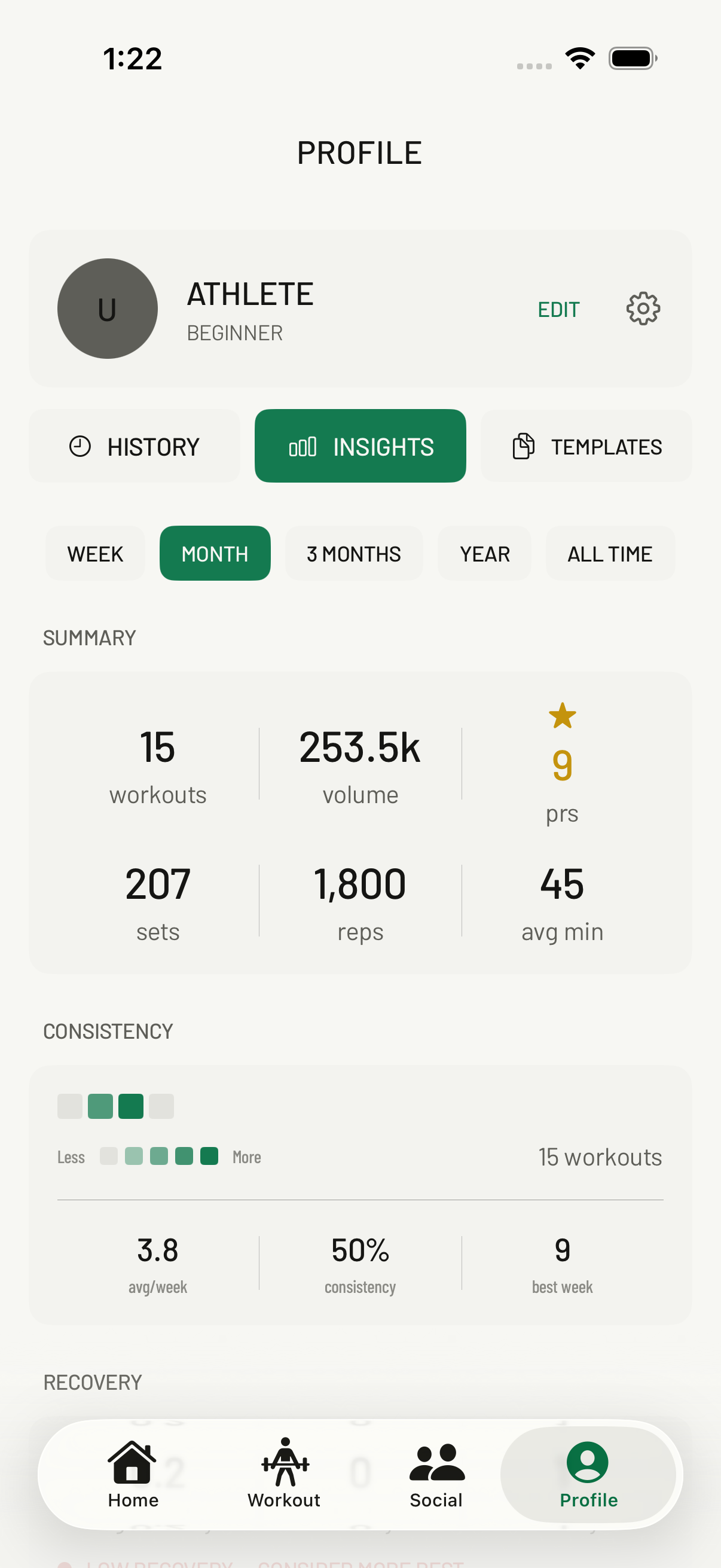Select the 3 MONTHS range button
The width and height of the screenshot is (721, 1568).
[x=354, y=553]
